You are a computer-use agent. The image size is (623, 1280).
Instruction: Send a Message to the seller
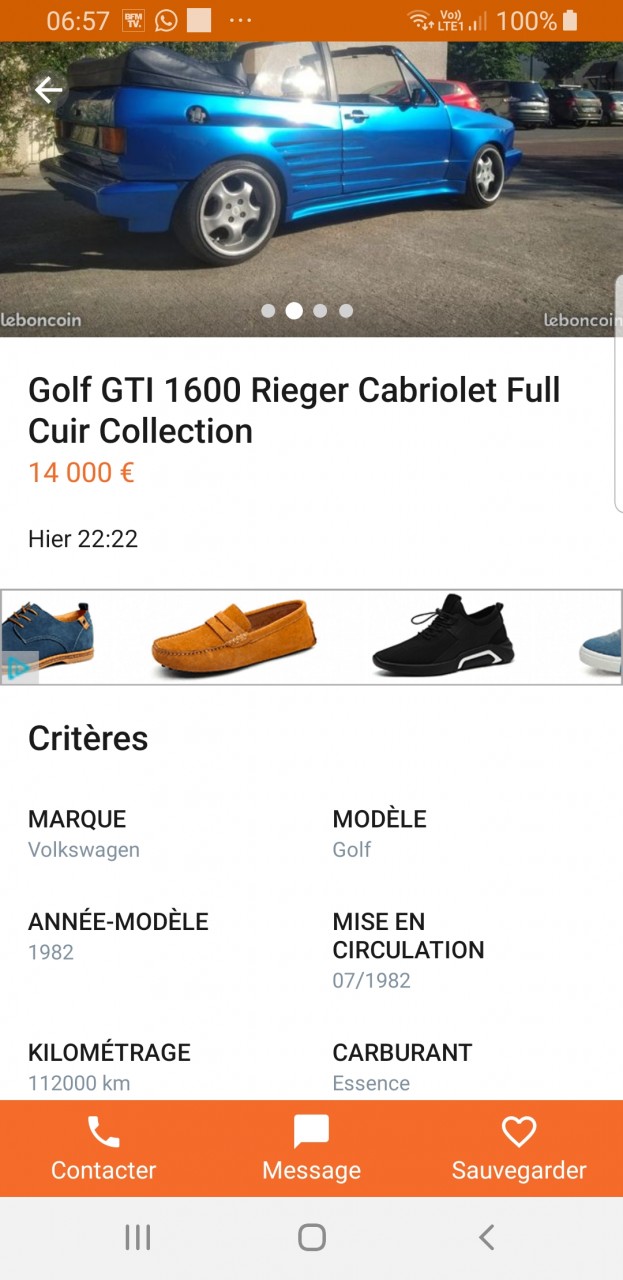[x=311, y=1148]
